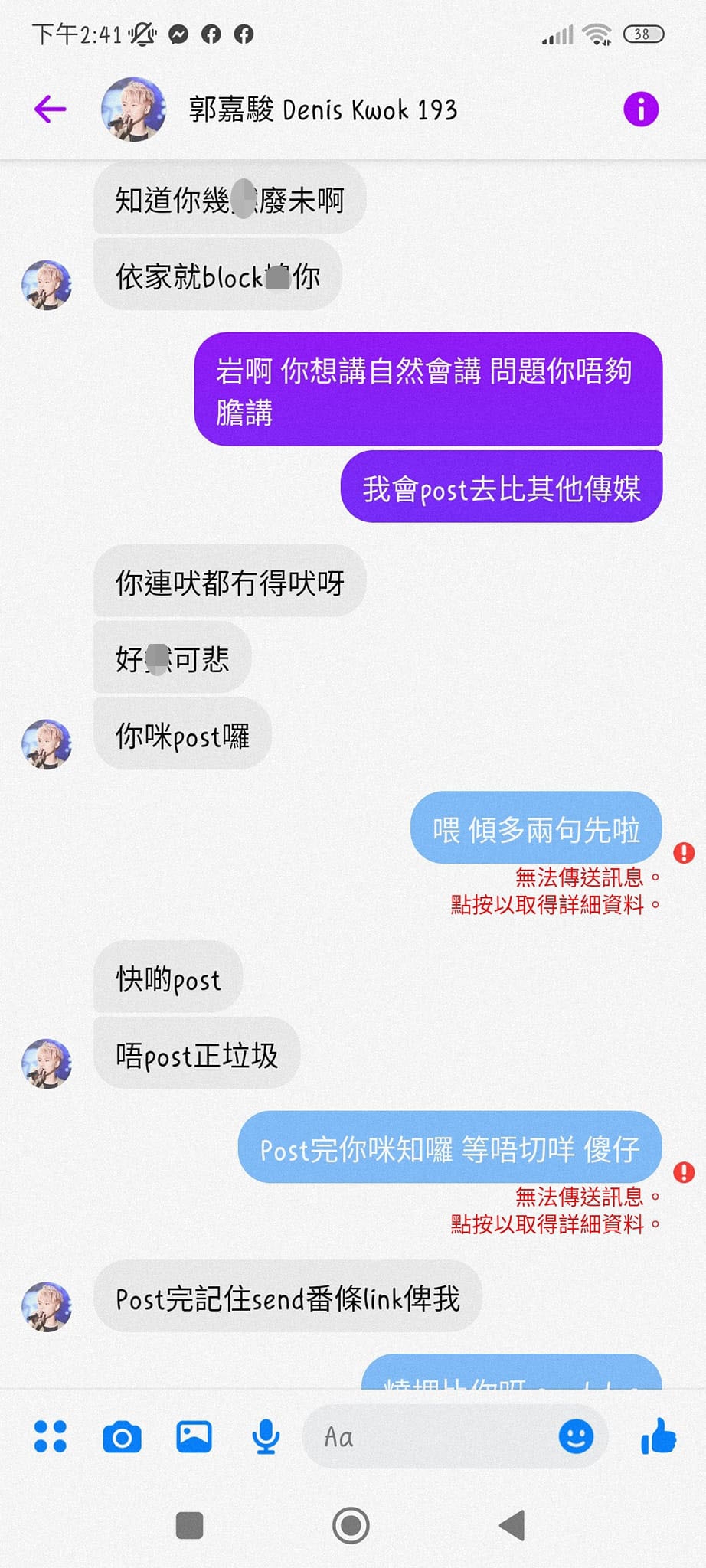Tap the Android home button
The width and height of the screenshot is (706, 1568).
[x=351, y=1525]
